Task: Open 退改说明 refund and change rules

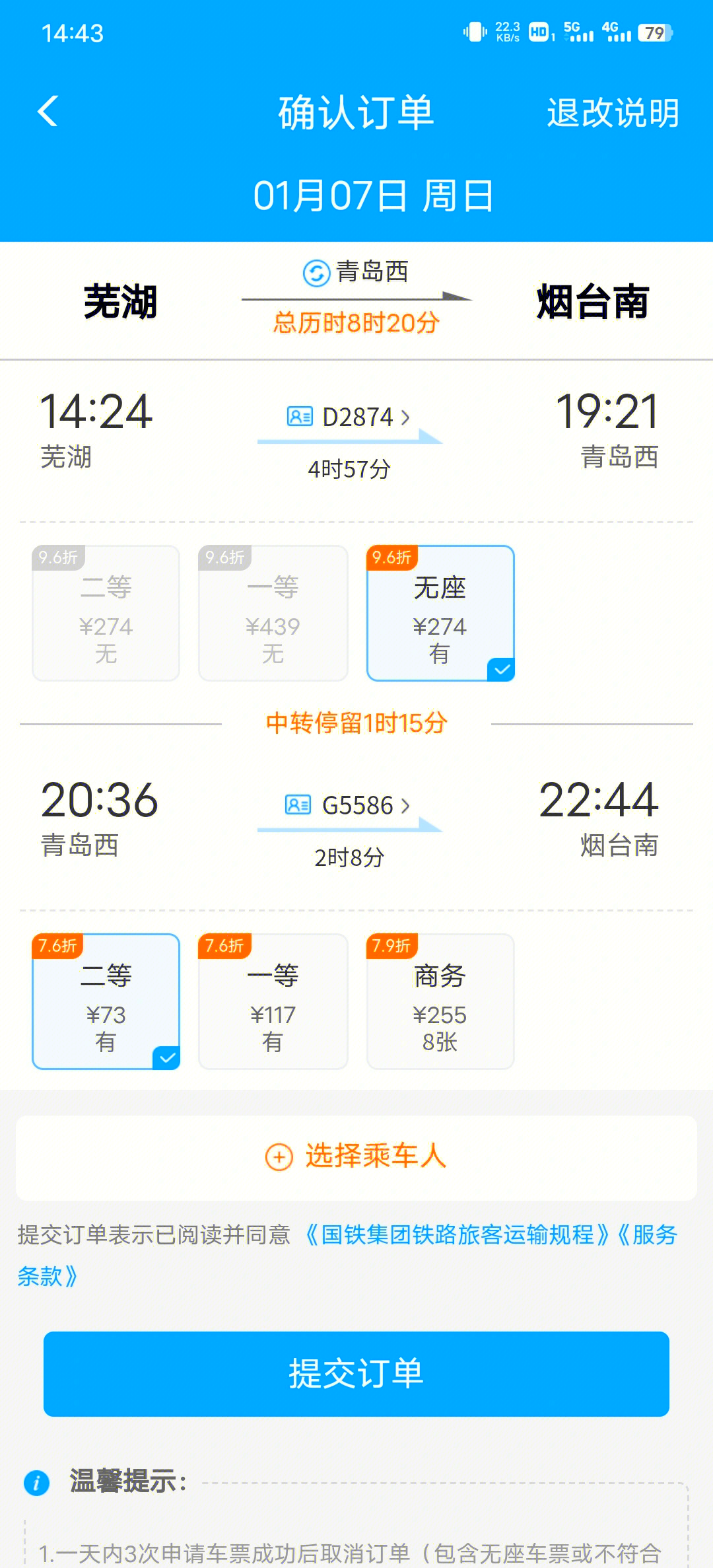Action: [x=613, y=113]
